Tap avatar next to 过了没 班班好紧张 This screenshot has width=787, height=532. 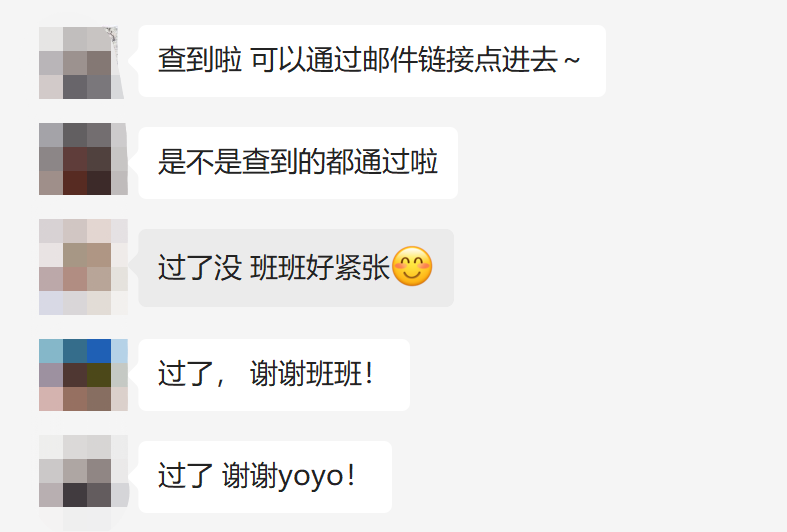pos(82,266)
